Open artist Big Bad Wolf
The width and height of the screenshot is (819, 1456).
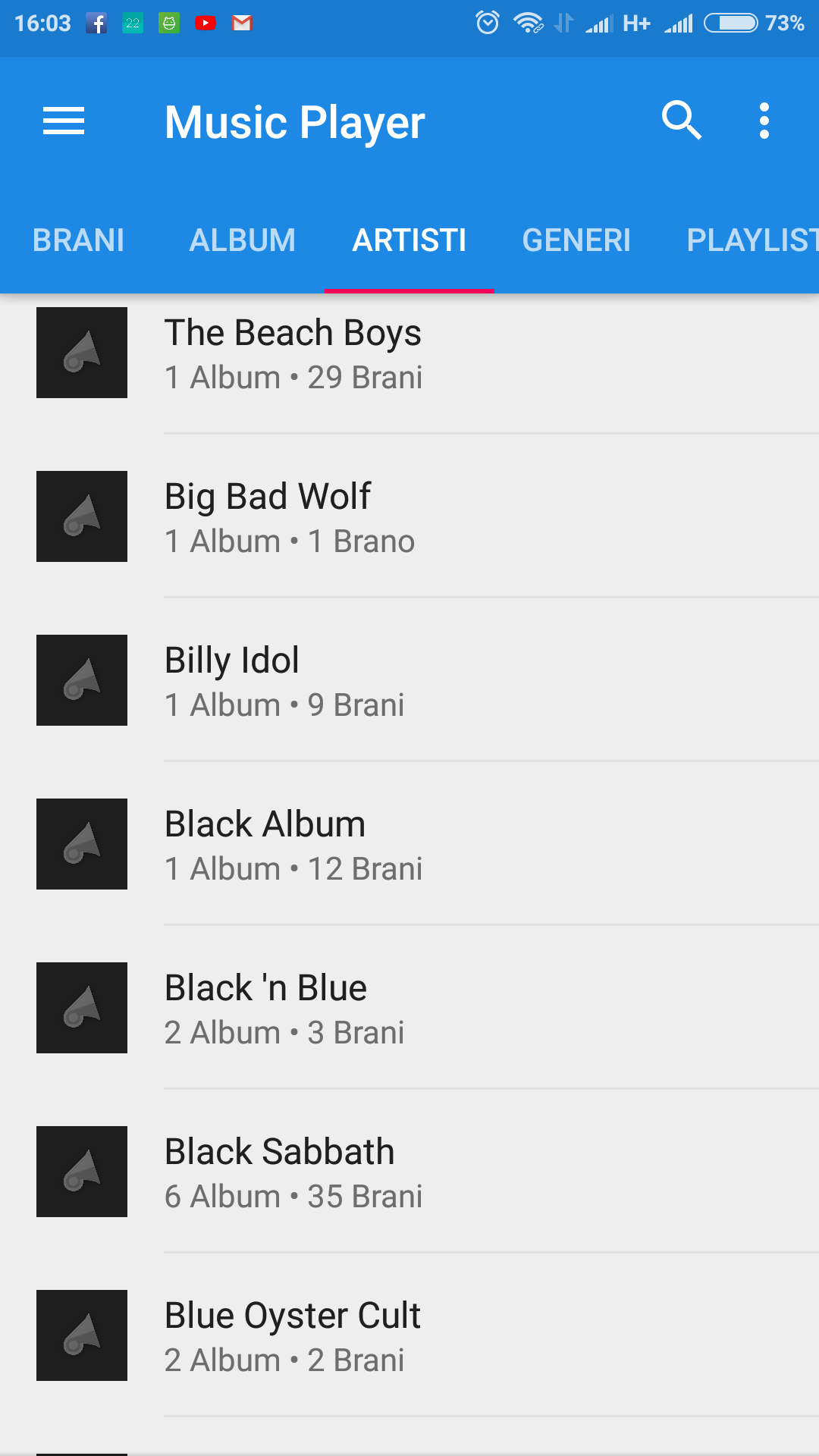click(409, 516)
